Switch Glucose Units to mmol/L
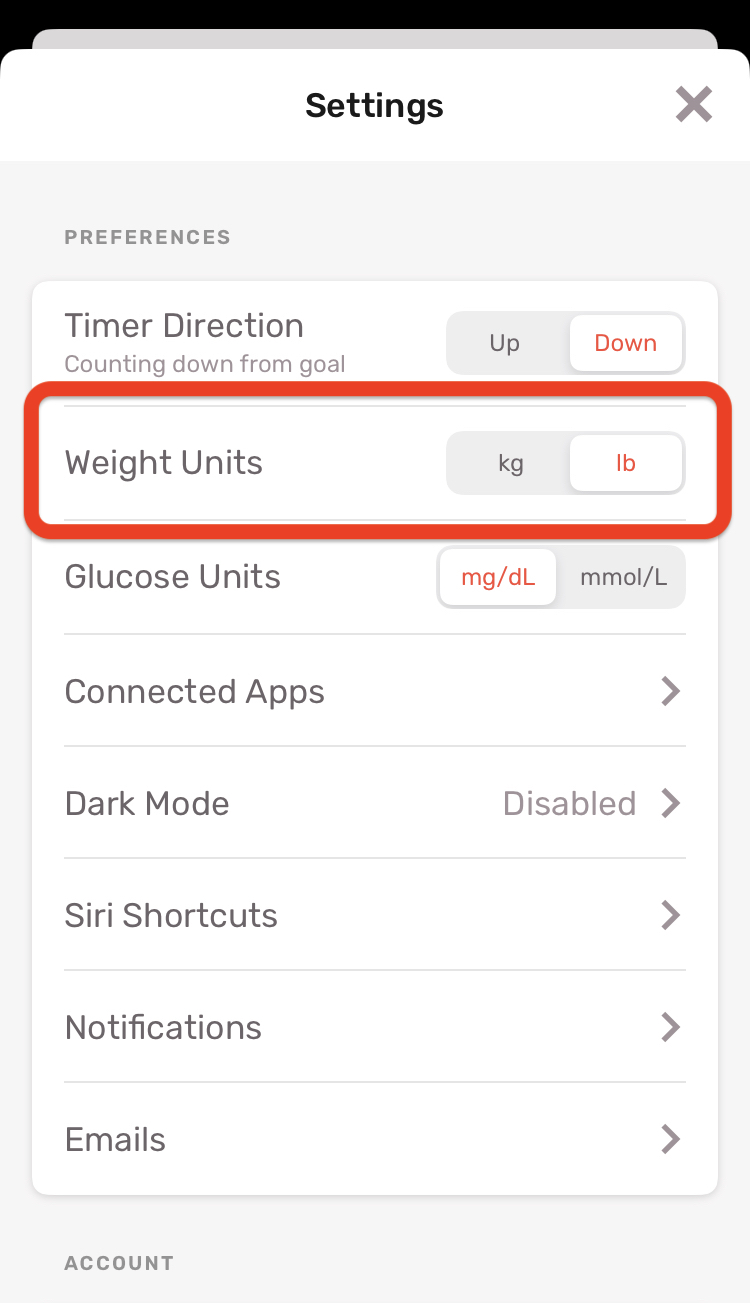This screenshot has height=1303, width=750. [623, 577]
